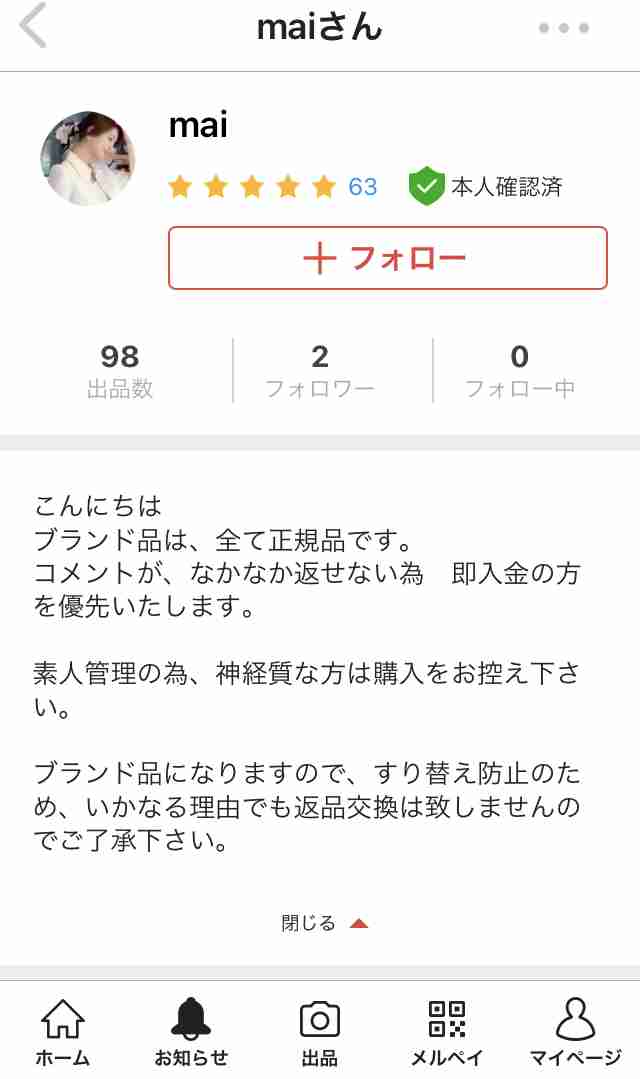Viewport: 640px width, 1079px height.
Task: View the フォロー中 list
Action: [x=520, y=370]
